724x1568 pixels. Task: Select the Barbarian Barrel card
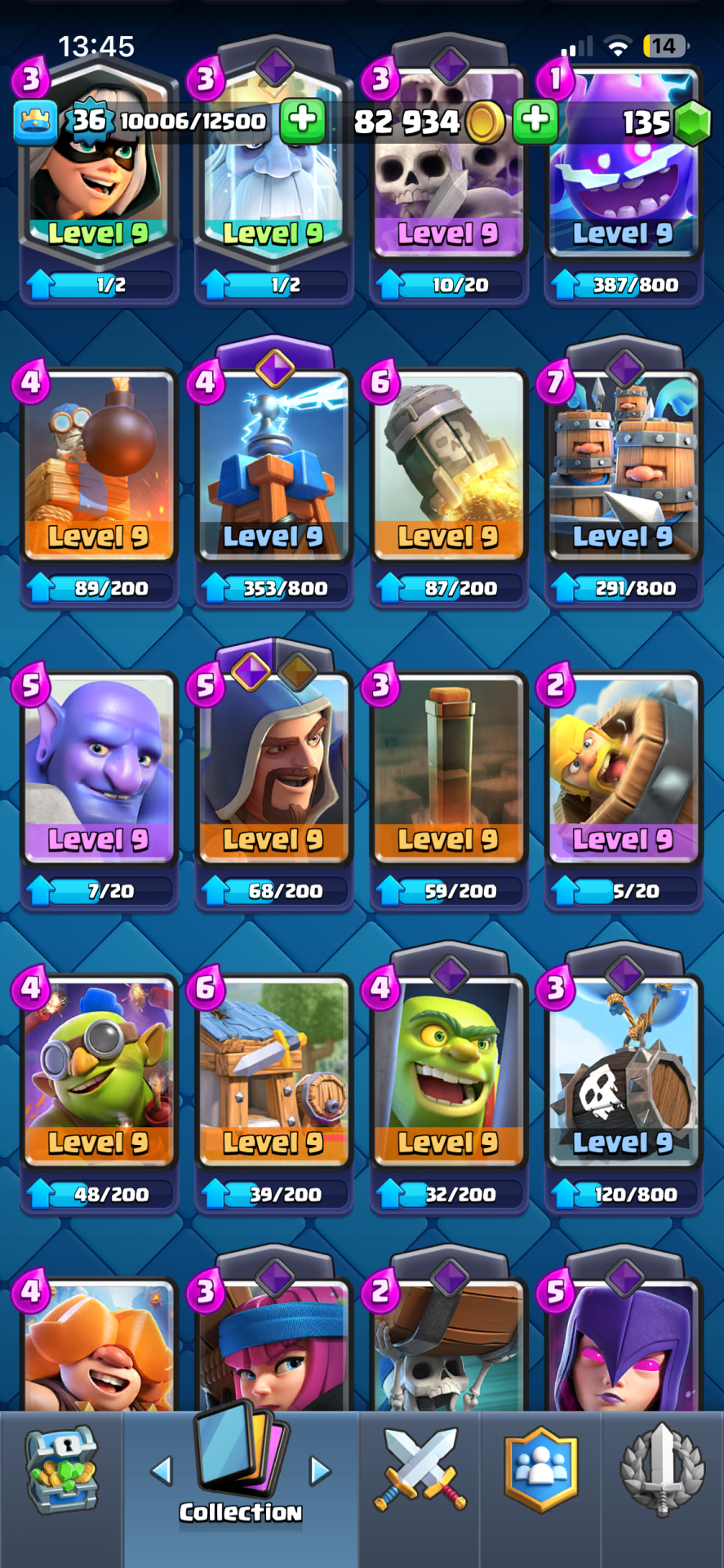623,768
